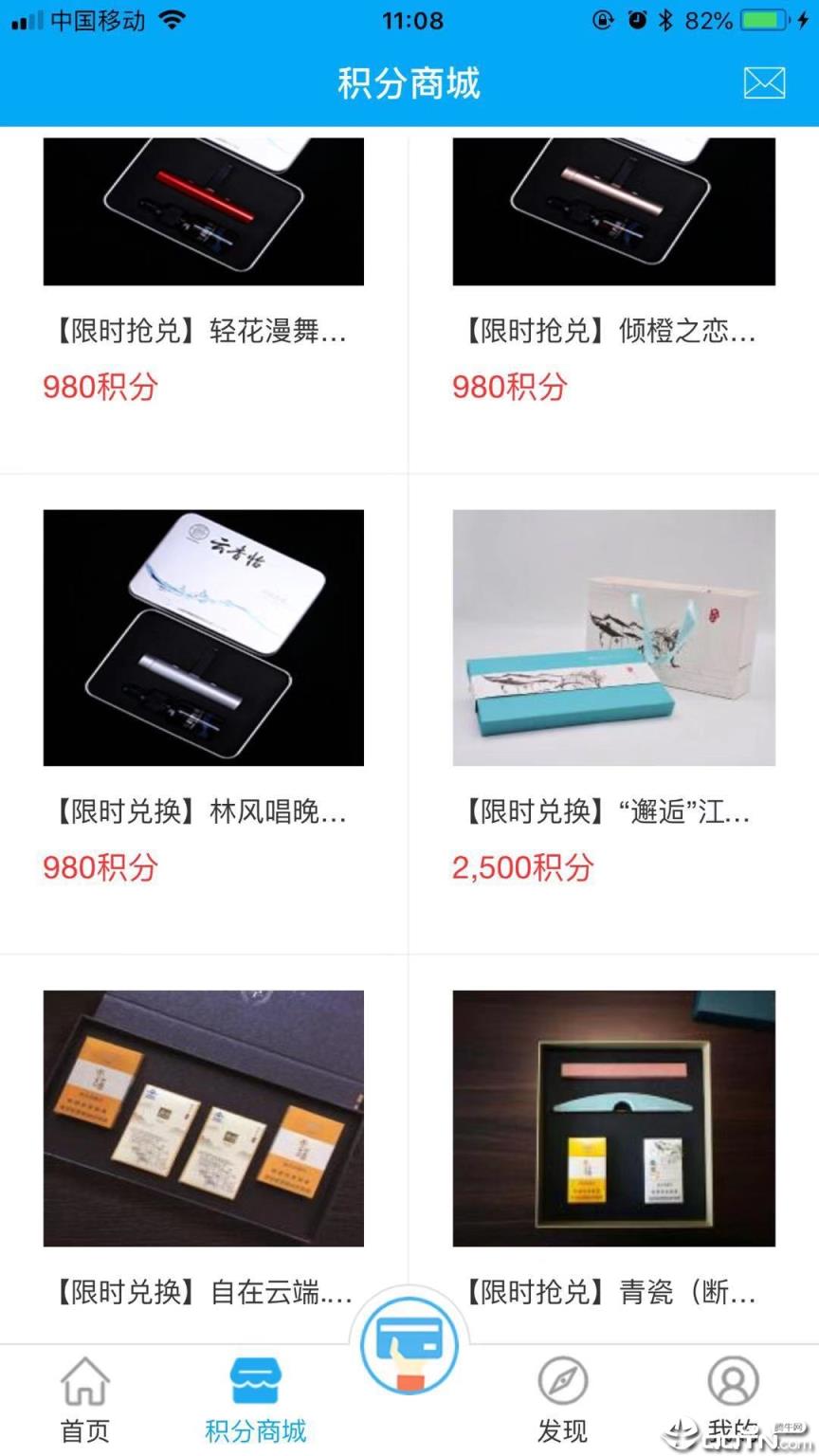
Task: Tap the first 980积分 price label
Action: 99,387
